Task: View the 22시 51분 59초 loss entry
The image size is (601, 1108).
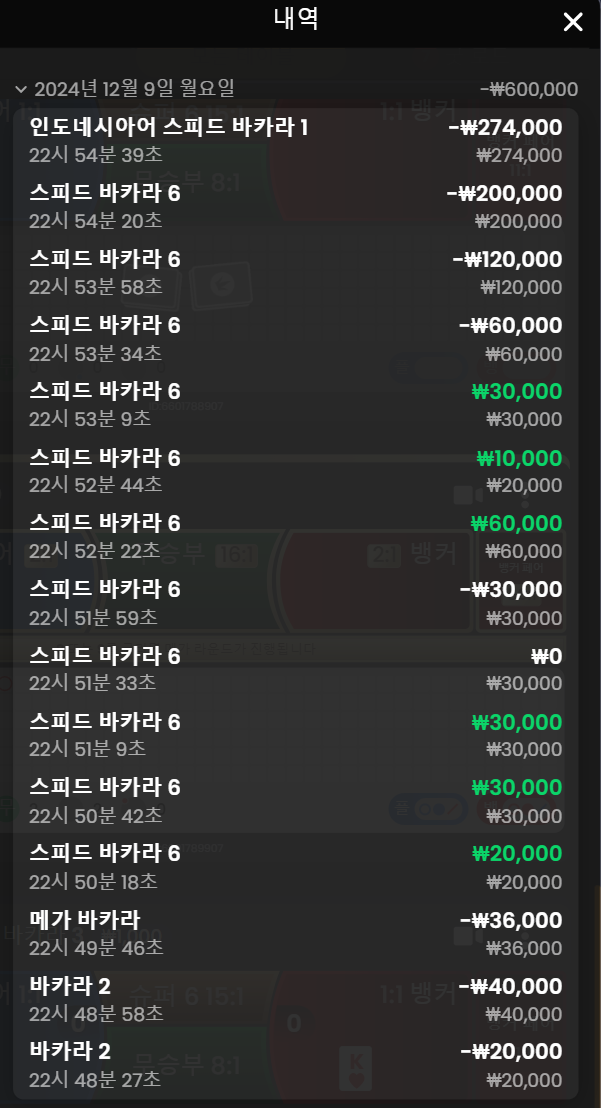Action: coord(295,603)
